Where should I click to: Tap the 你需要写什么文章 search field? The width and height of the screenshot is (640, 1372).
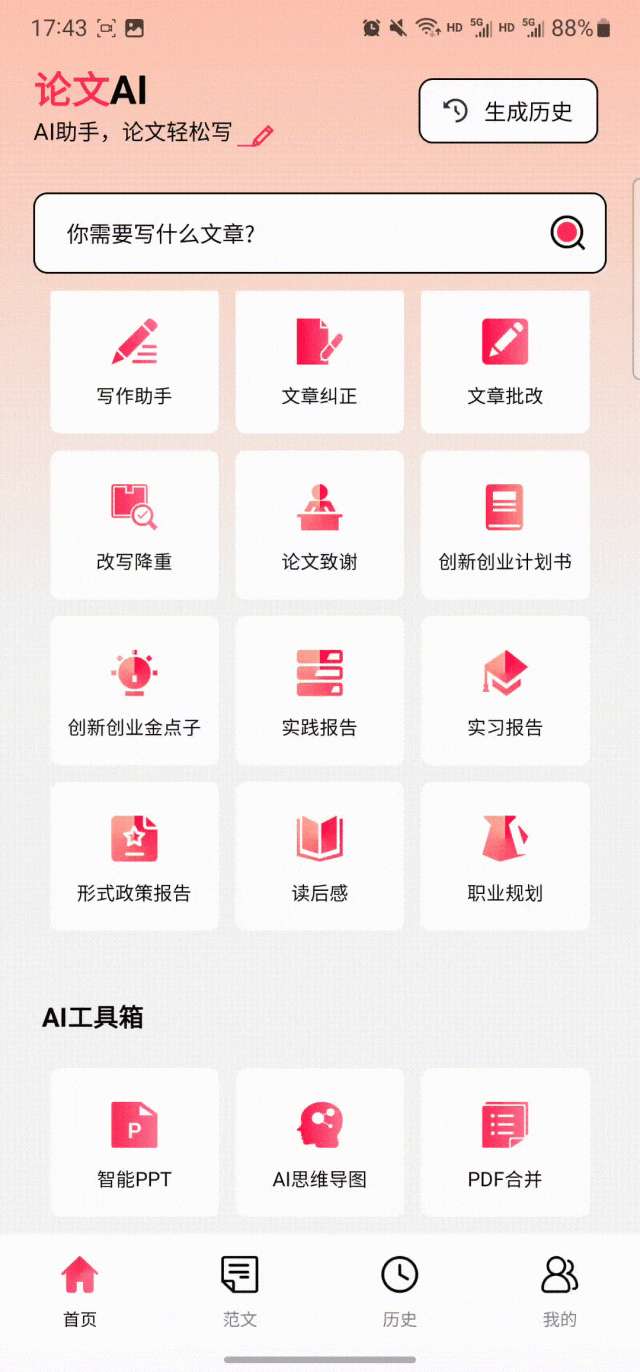point(320,233)
